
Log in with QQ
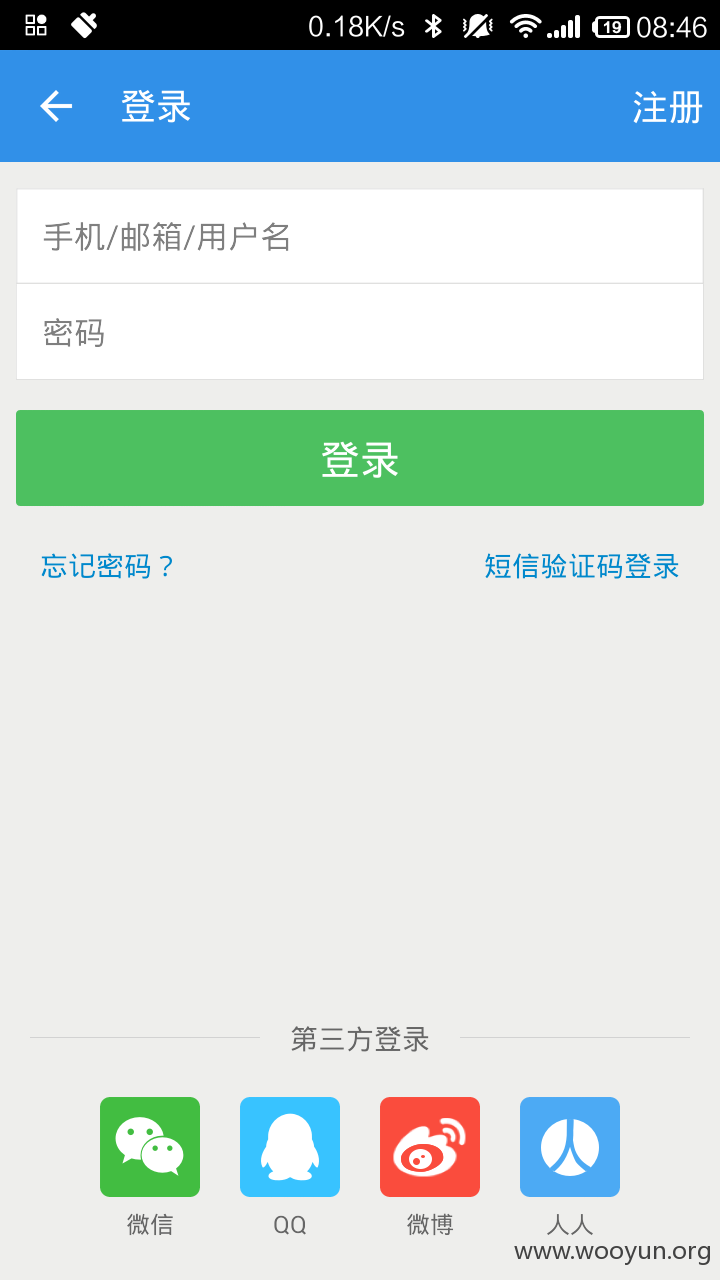[290, 1147]
